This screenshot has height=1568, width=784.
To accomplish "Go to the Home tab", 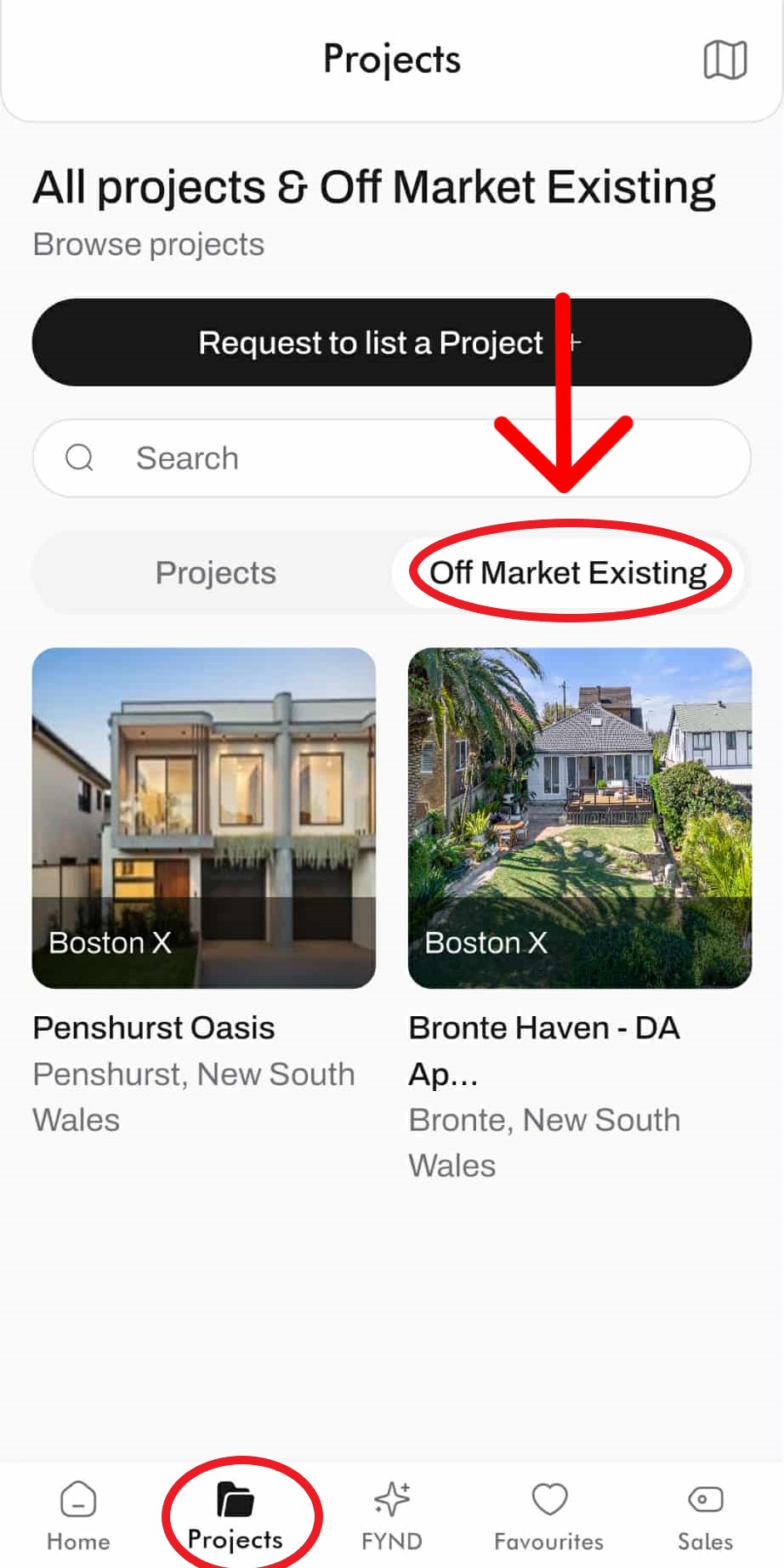I will tap(78, 1516).
